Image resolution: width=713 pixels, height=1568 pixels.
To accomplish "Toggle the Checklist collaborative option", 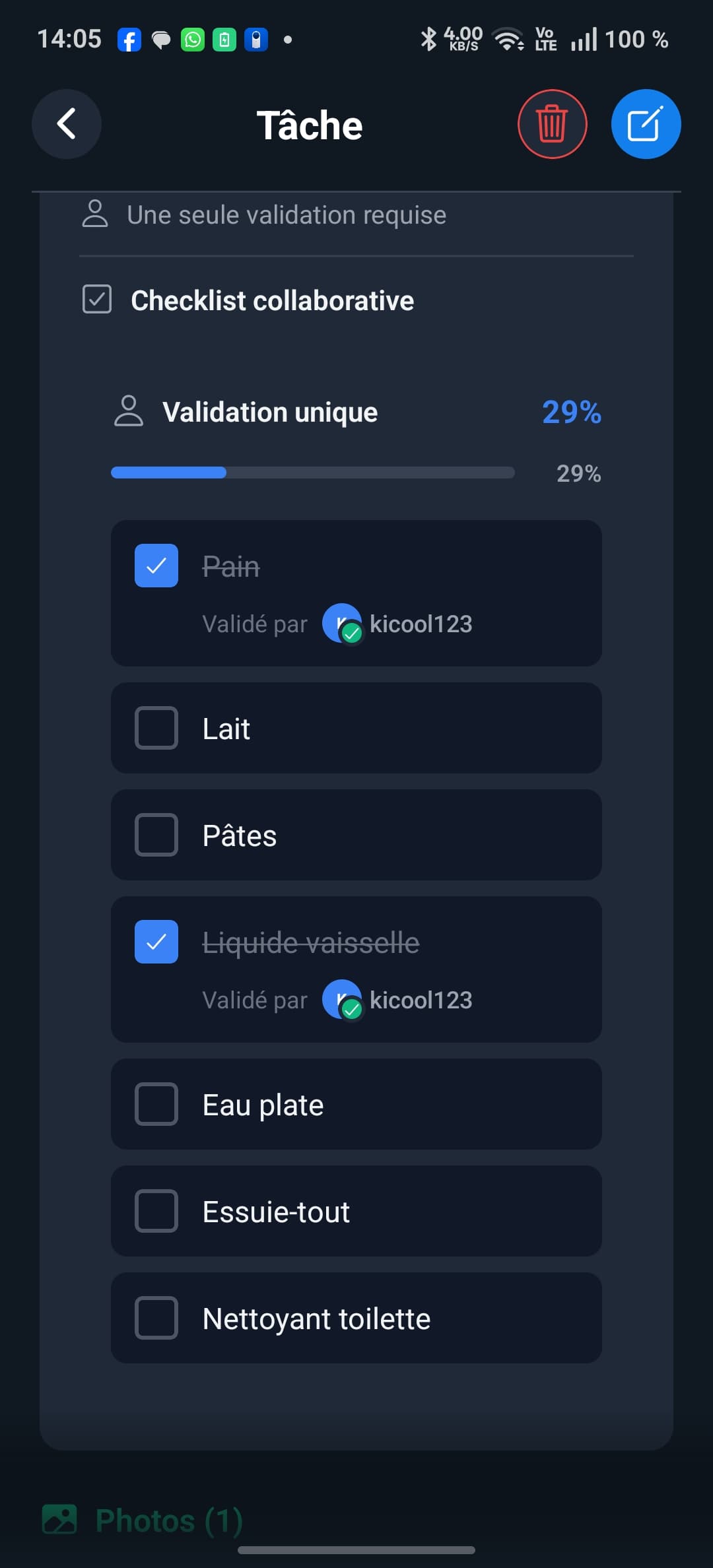I will click(x=97, y=300).
